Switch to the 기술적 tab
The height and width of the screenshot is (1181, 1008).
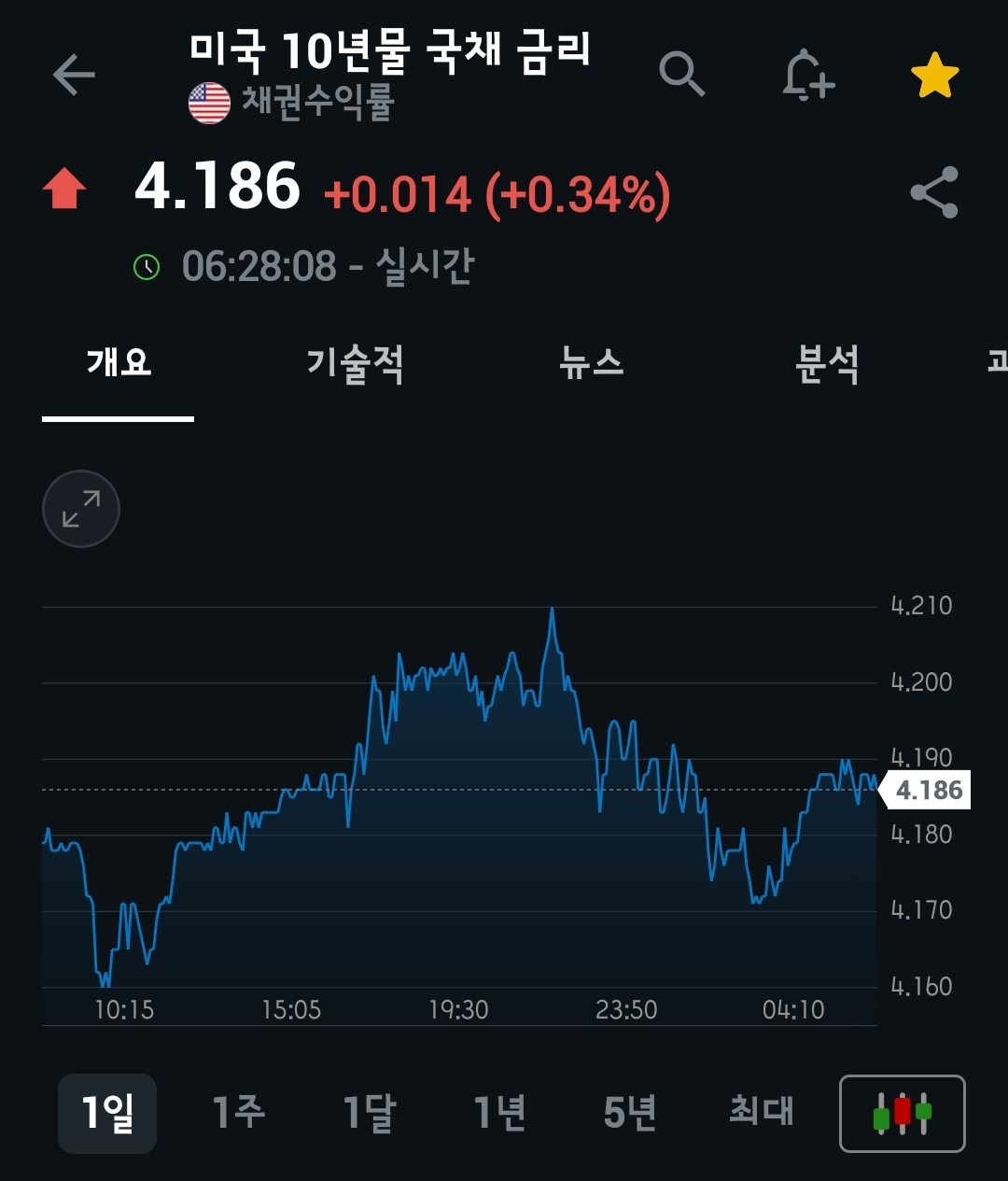pos(355,362)
